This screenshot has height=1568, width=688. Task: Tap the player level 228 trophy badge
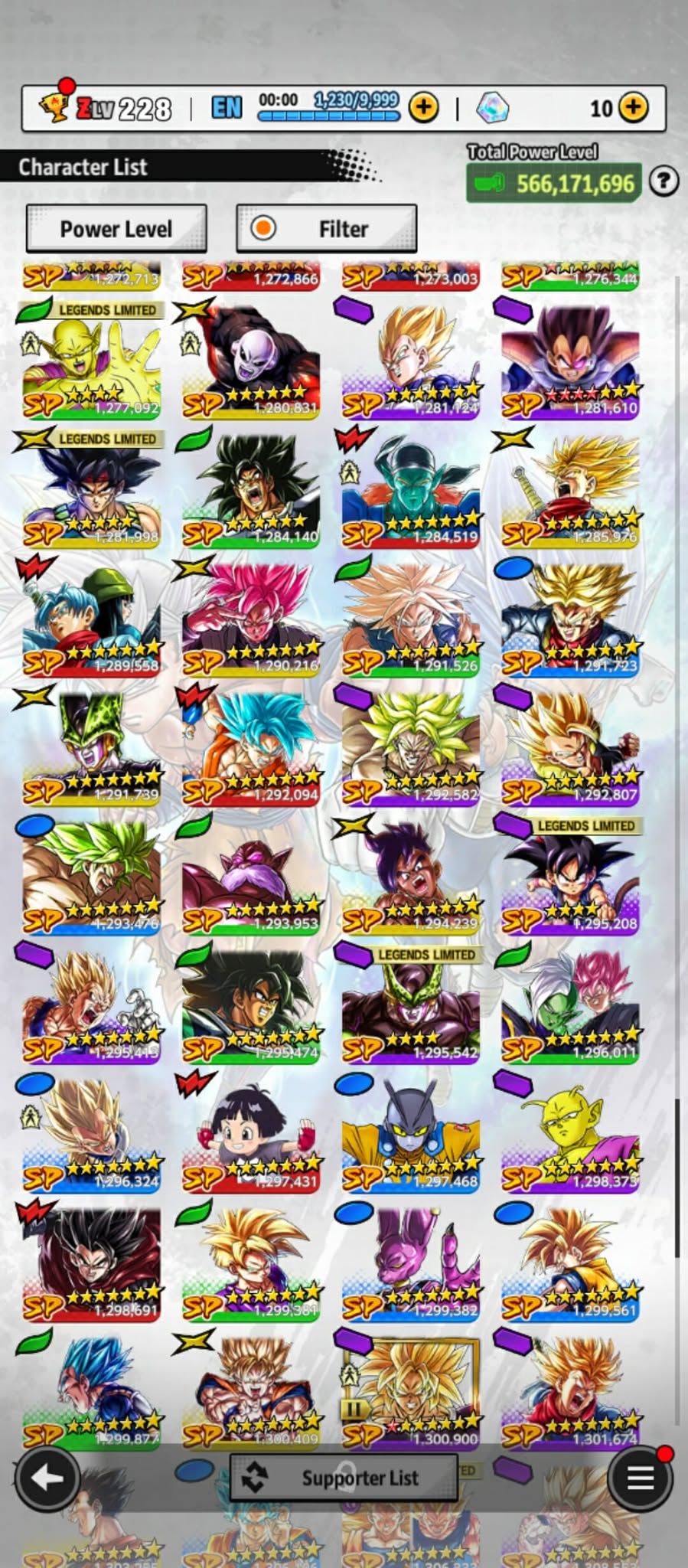click(x=57, y=108)
